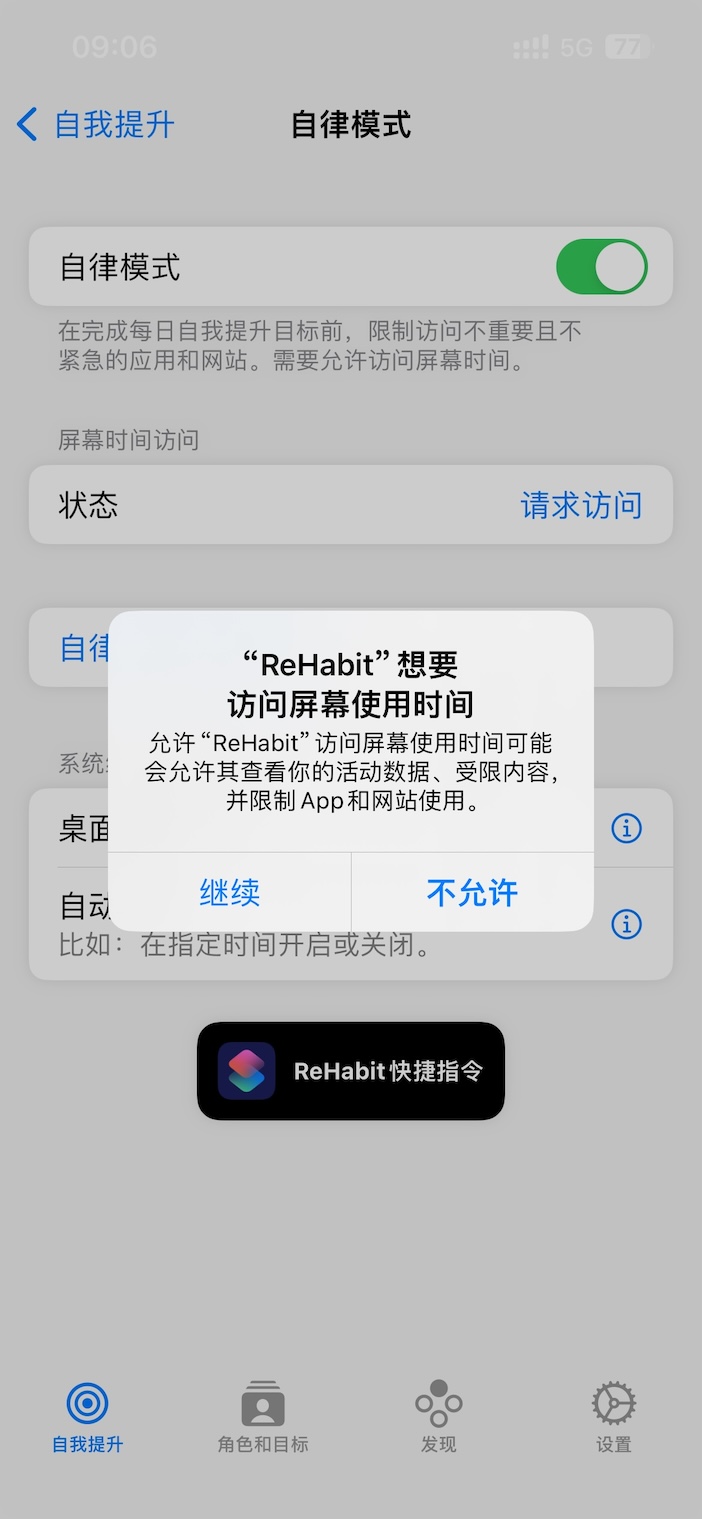The height and width of the screenshot is (1519, 702).
Task: Tap 请求访问 in the 状态 row
Action: (x=581, y=505)
